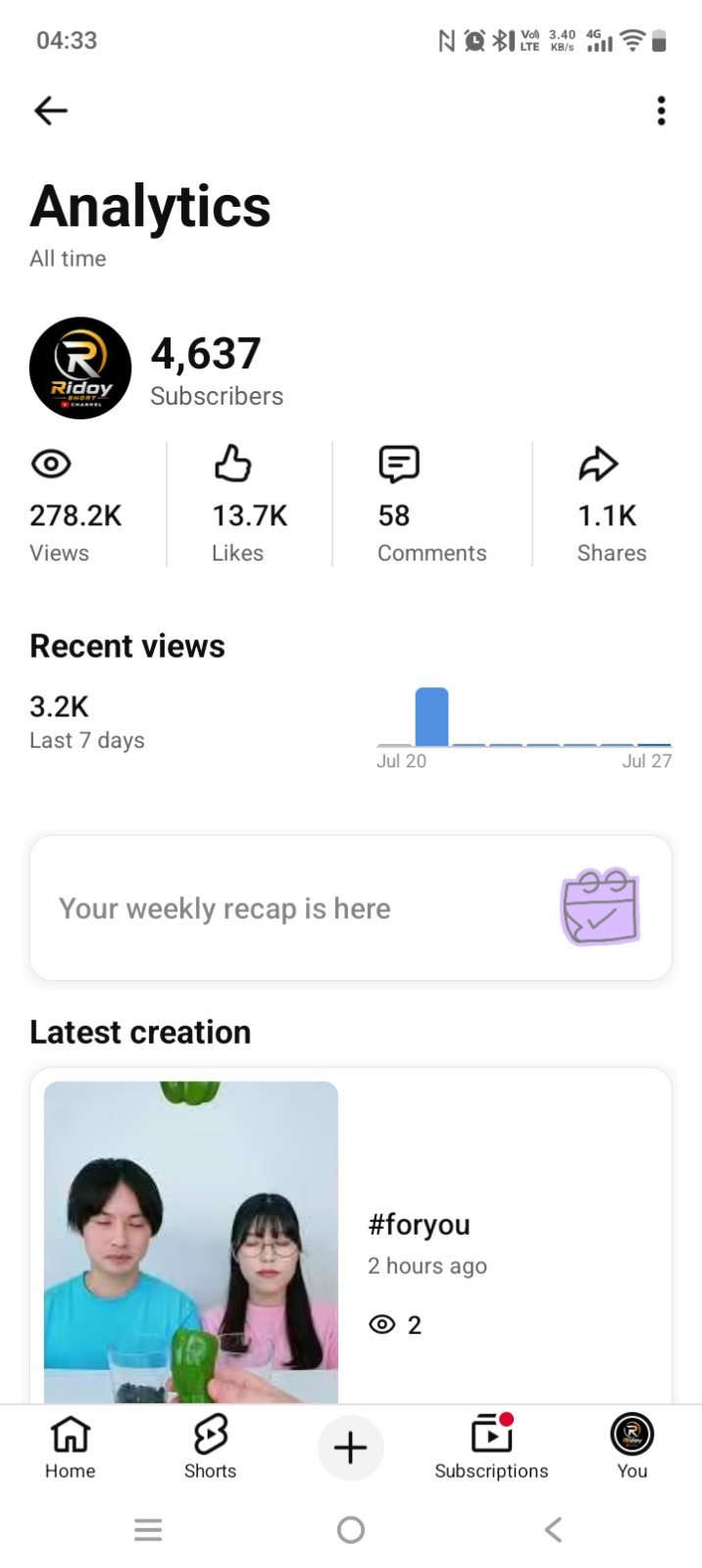702x1568 pixels.
Task: Switch to the Shorts tab
Action: click(x=210, y=1446)
